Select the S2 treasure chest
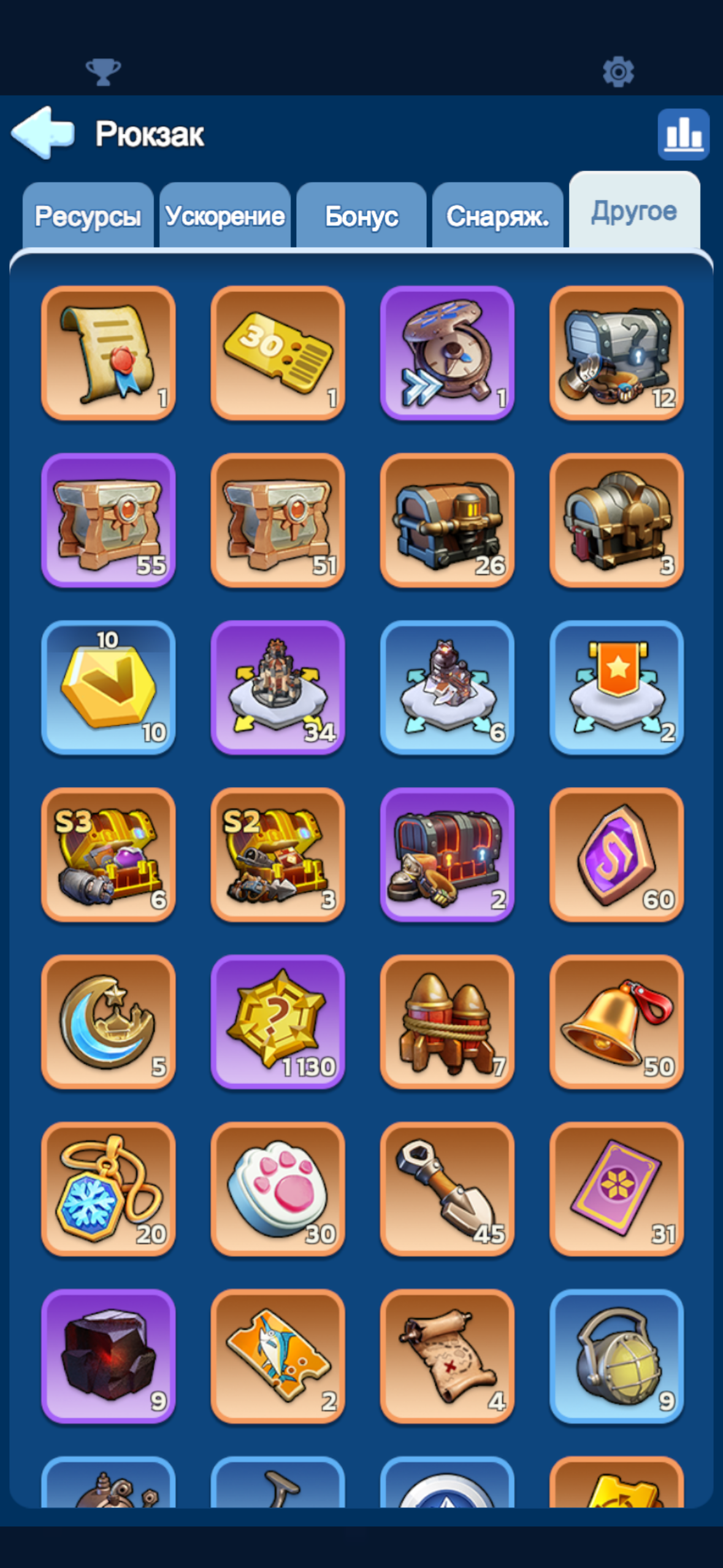Screen dimensions: 723x1568 278,855
